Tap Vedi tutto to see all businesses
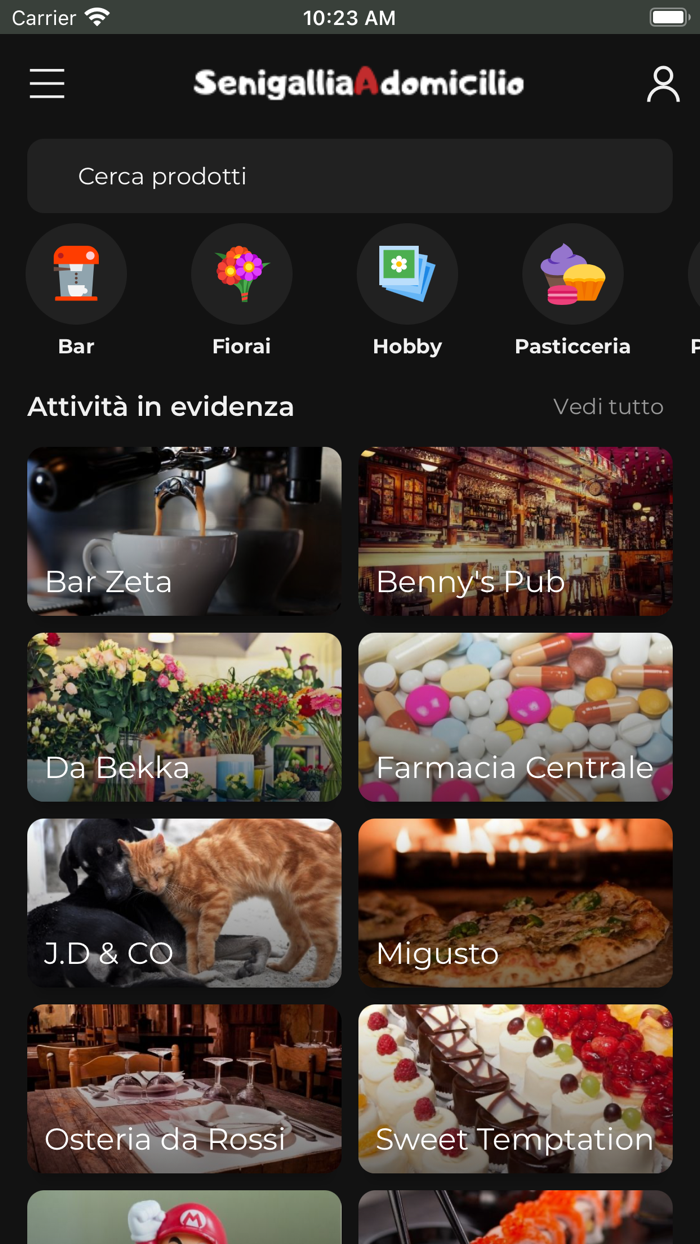The width and height of the screenshot is (700, 1244). click(608, 407)
